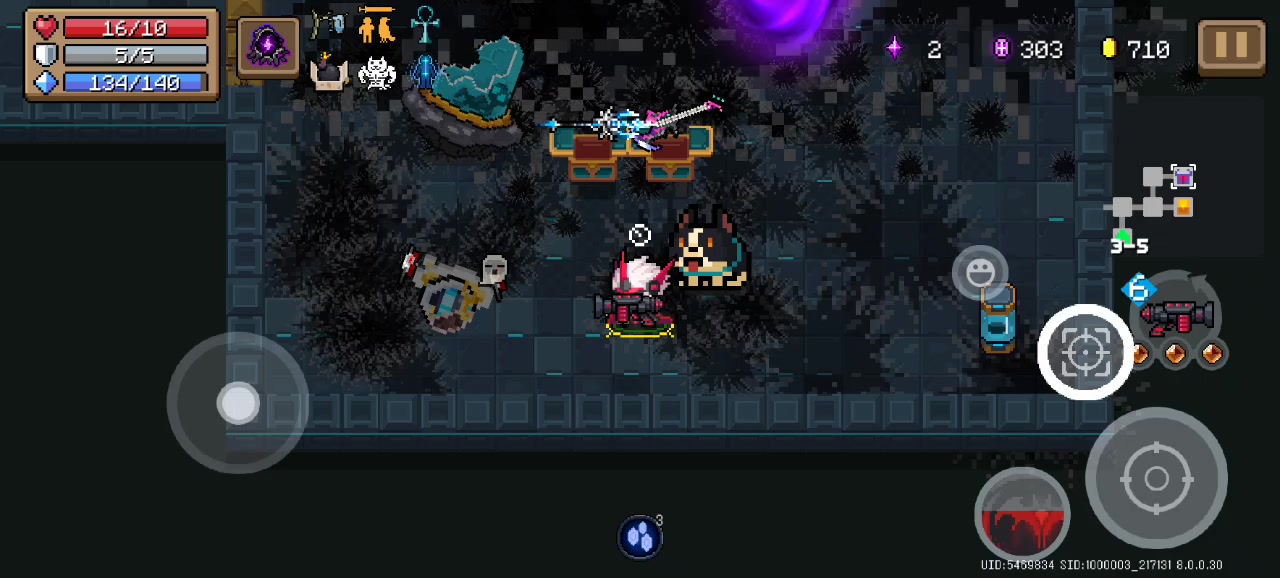Activate the red character skill button
This screenshot has height=578, width=1280.
(x=1022, y=514)
